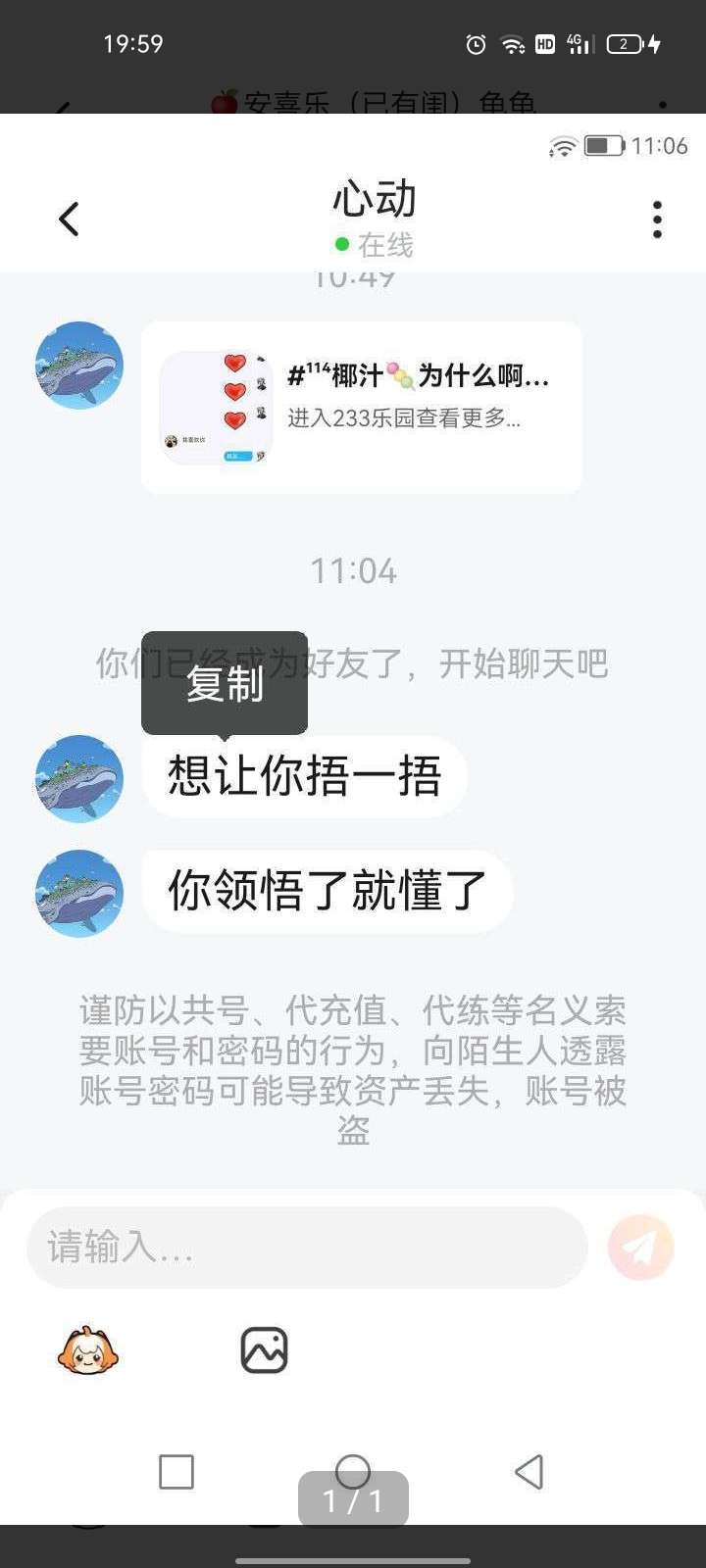Attach a picture from gallery

click(x=264, y=1350)
